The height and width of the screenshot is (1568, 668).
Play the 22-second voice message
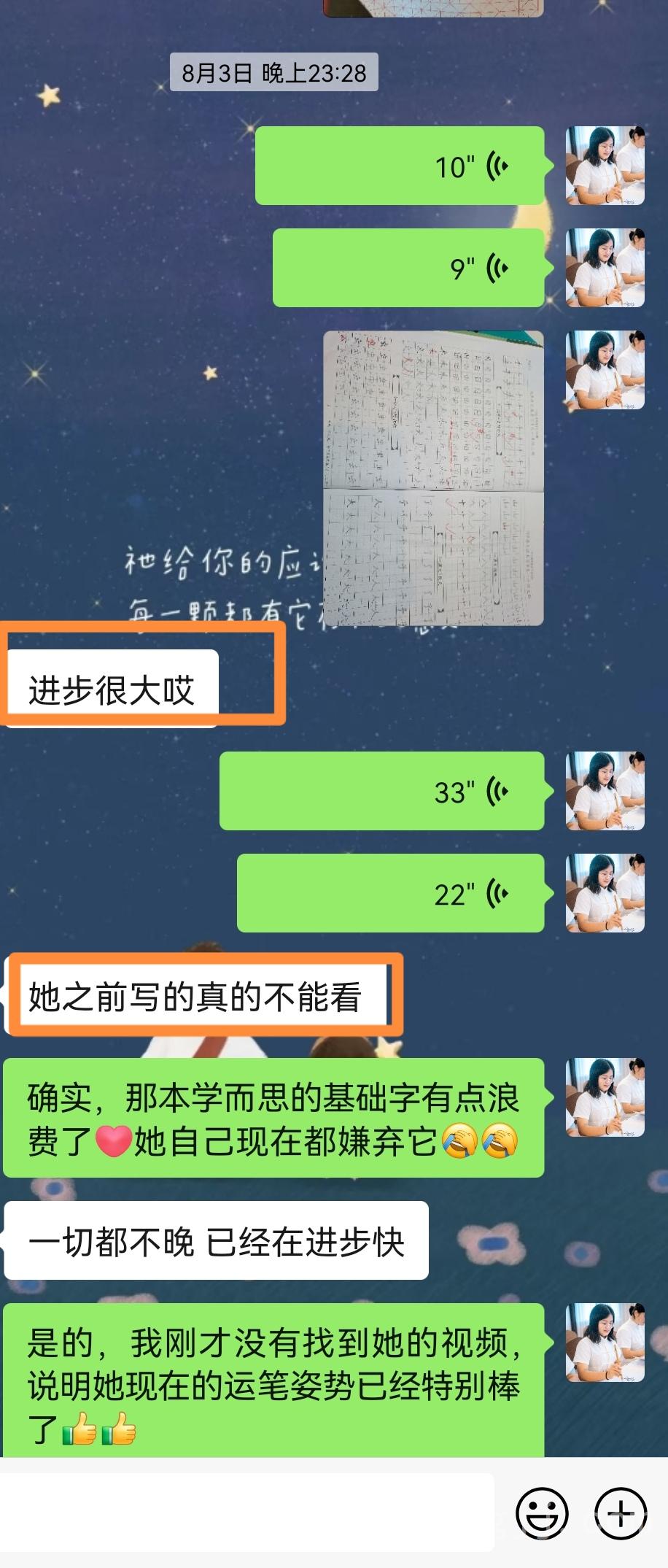tap(391, 893)
